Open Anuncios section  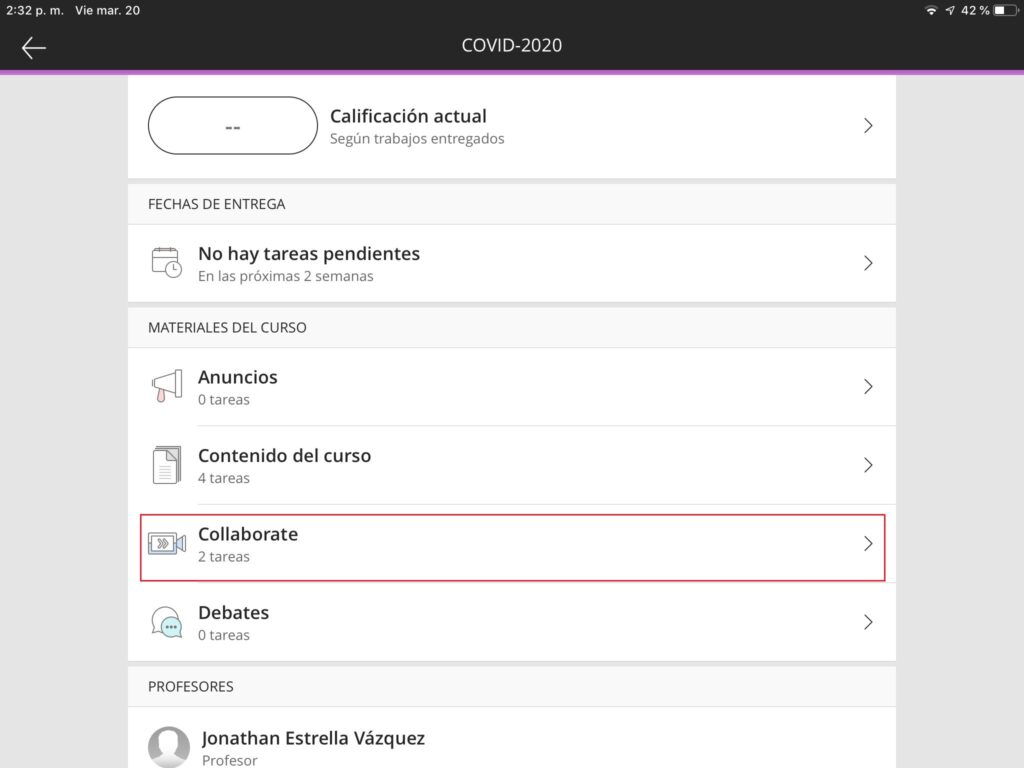(x=511, y=387)
